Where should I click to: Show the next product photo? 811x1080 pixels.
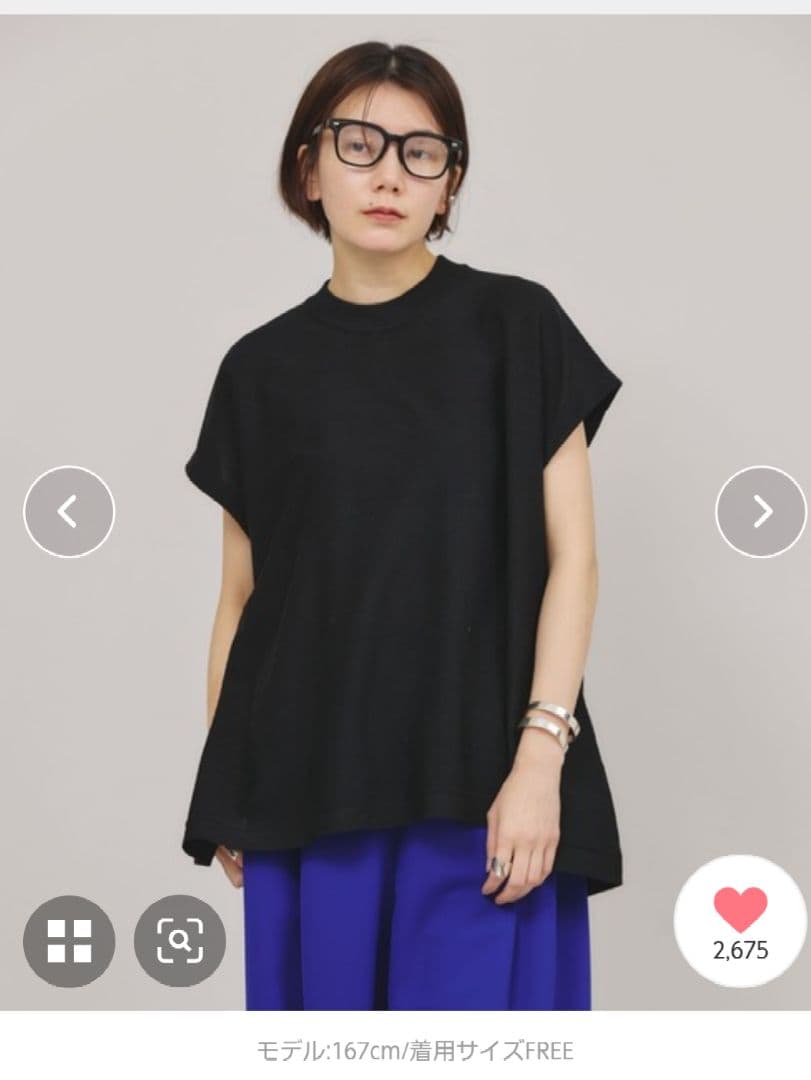pyautogui.click(x=761, y=512)
